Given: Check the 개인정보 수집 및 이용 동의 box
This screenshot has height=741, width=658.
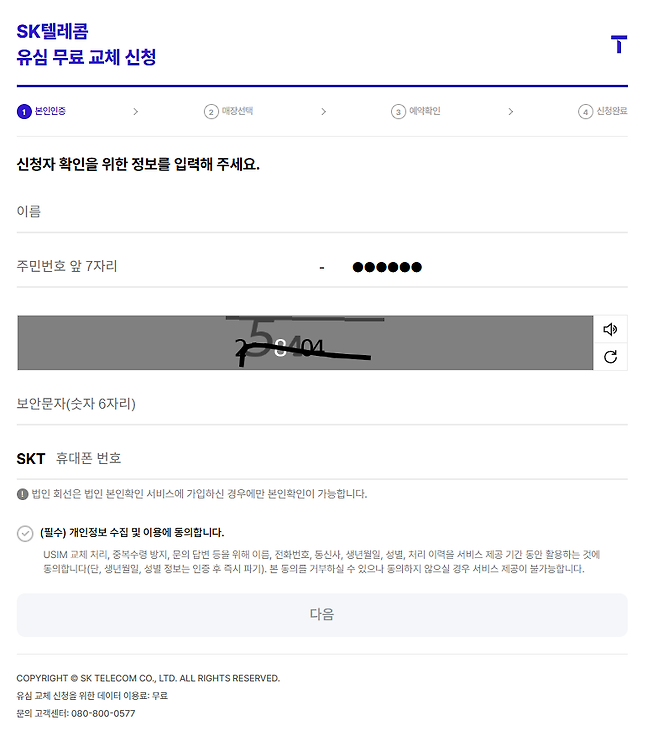Looking at the screenshot, I should coord(25,533).
